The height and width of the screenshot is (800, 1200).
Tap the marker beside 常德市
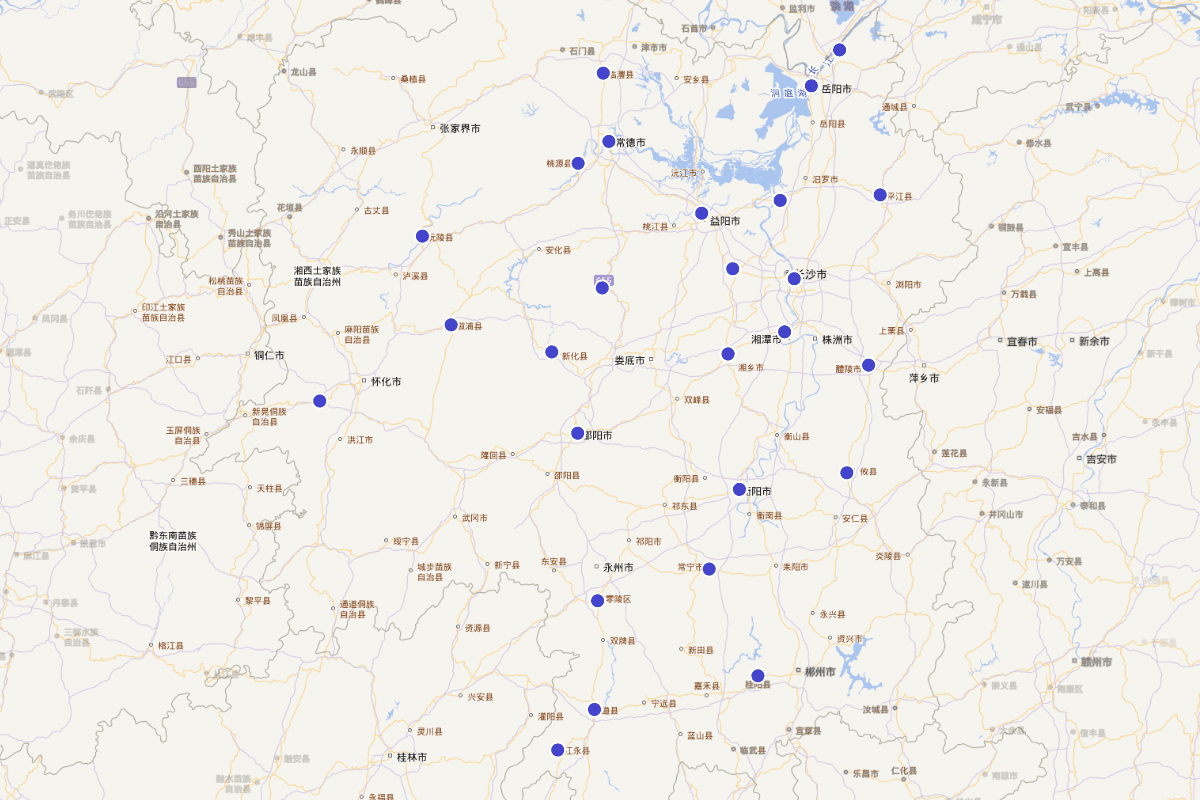click(x=608, y=141)
